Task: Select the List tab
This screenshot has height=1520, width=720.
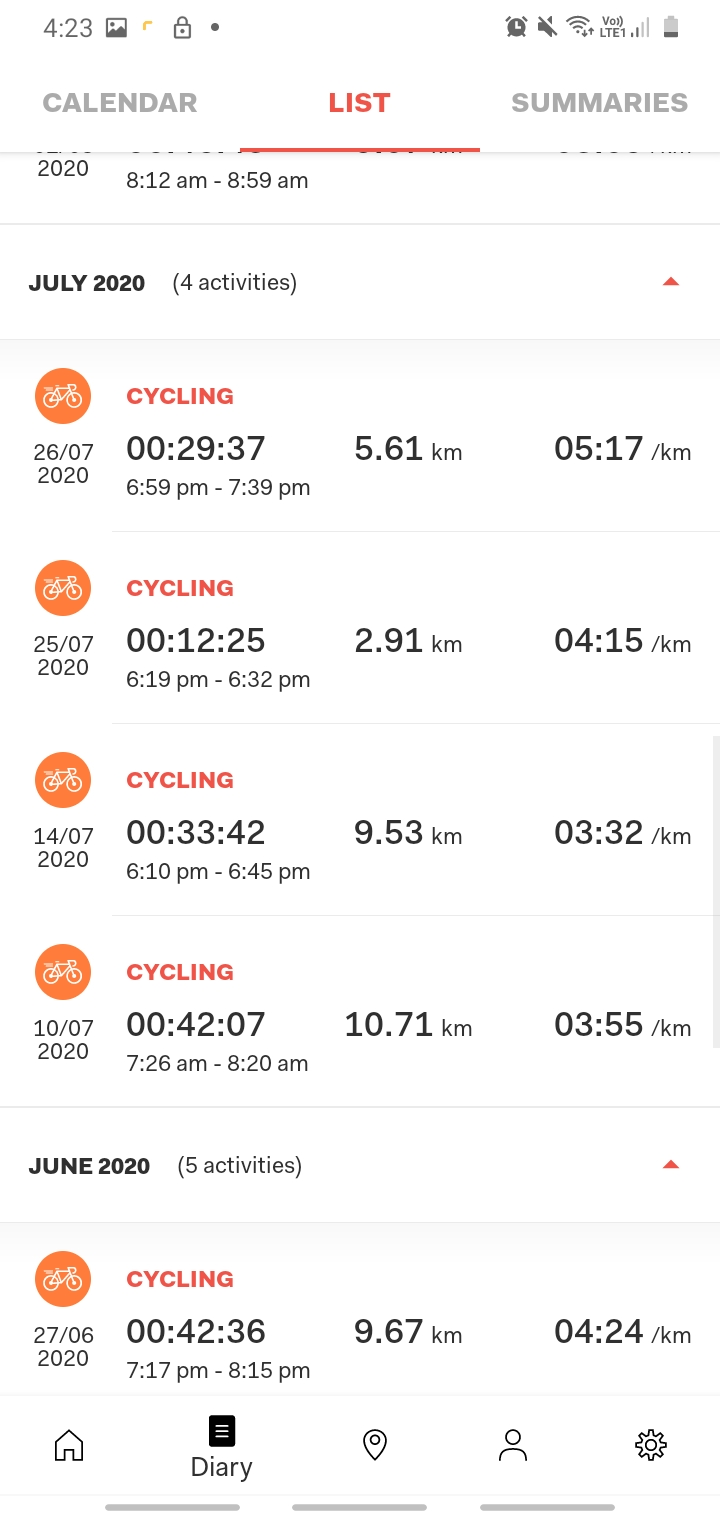Action: click(x=359, y=103)
